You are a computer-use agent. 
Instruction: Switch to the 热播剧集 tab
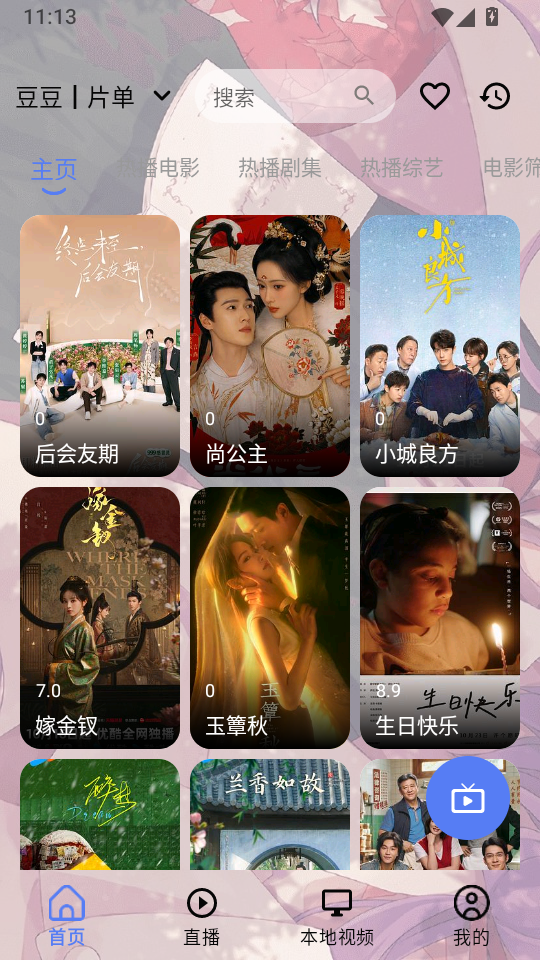pyautogui.click(x=280, y=168)
